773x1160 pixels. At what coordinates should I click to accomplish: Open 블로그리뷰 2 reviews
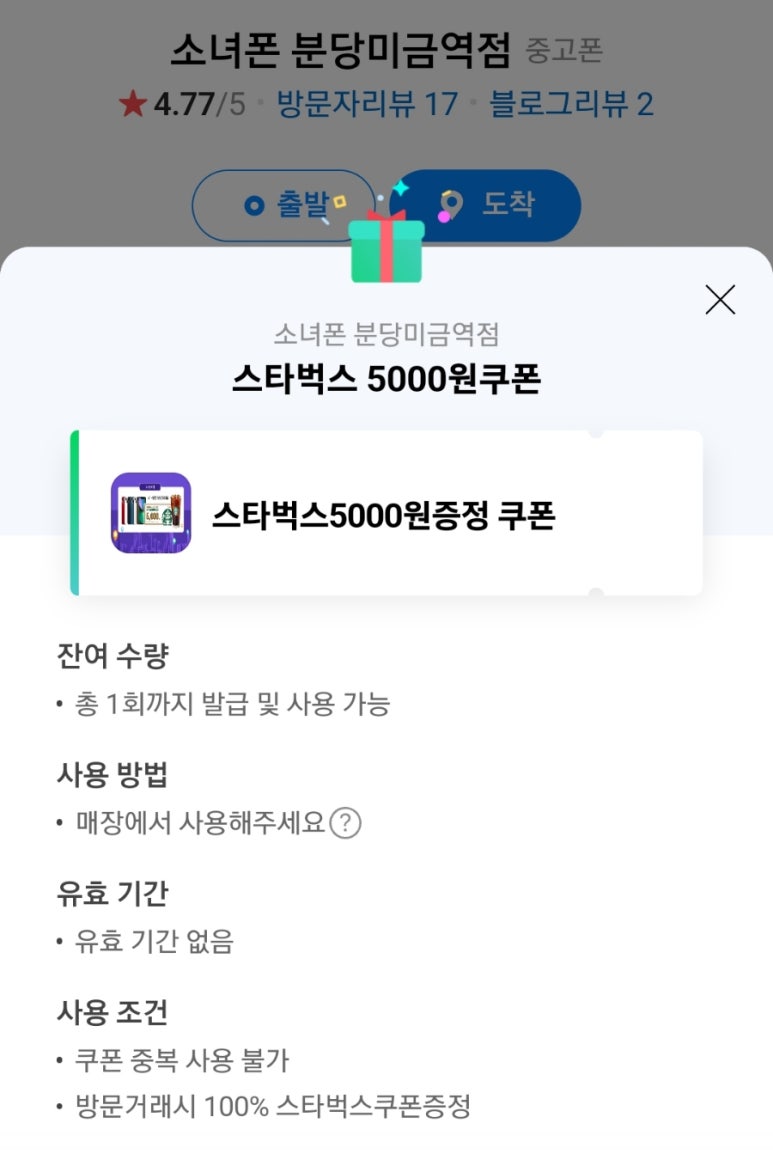pyautogui.click(x=571, y=104)
